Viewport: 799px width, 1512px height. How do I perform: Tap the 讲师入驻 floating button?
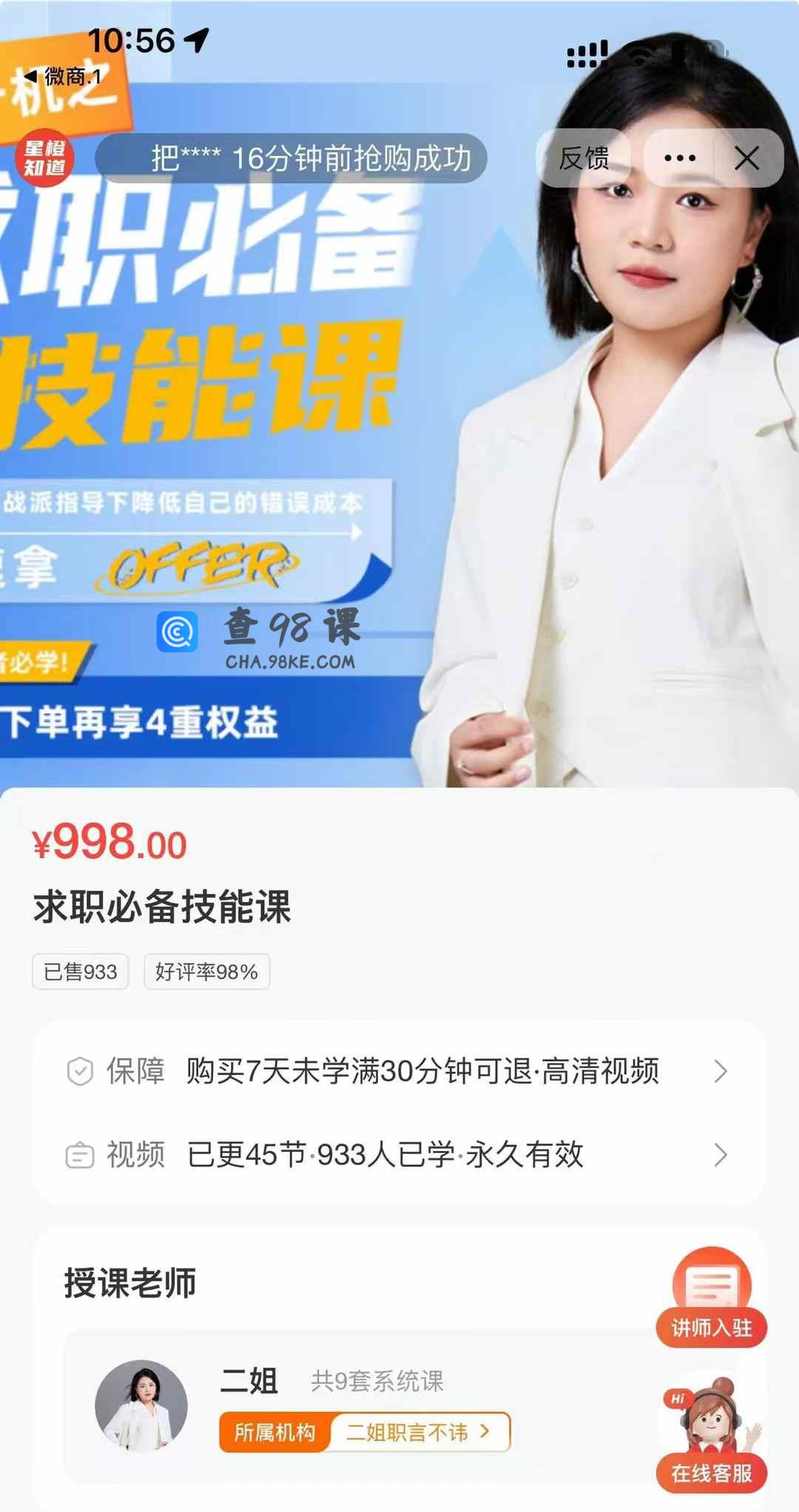(x=711, y=1299)
